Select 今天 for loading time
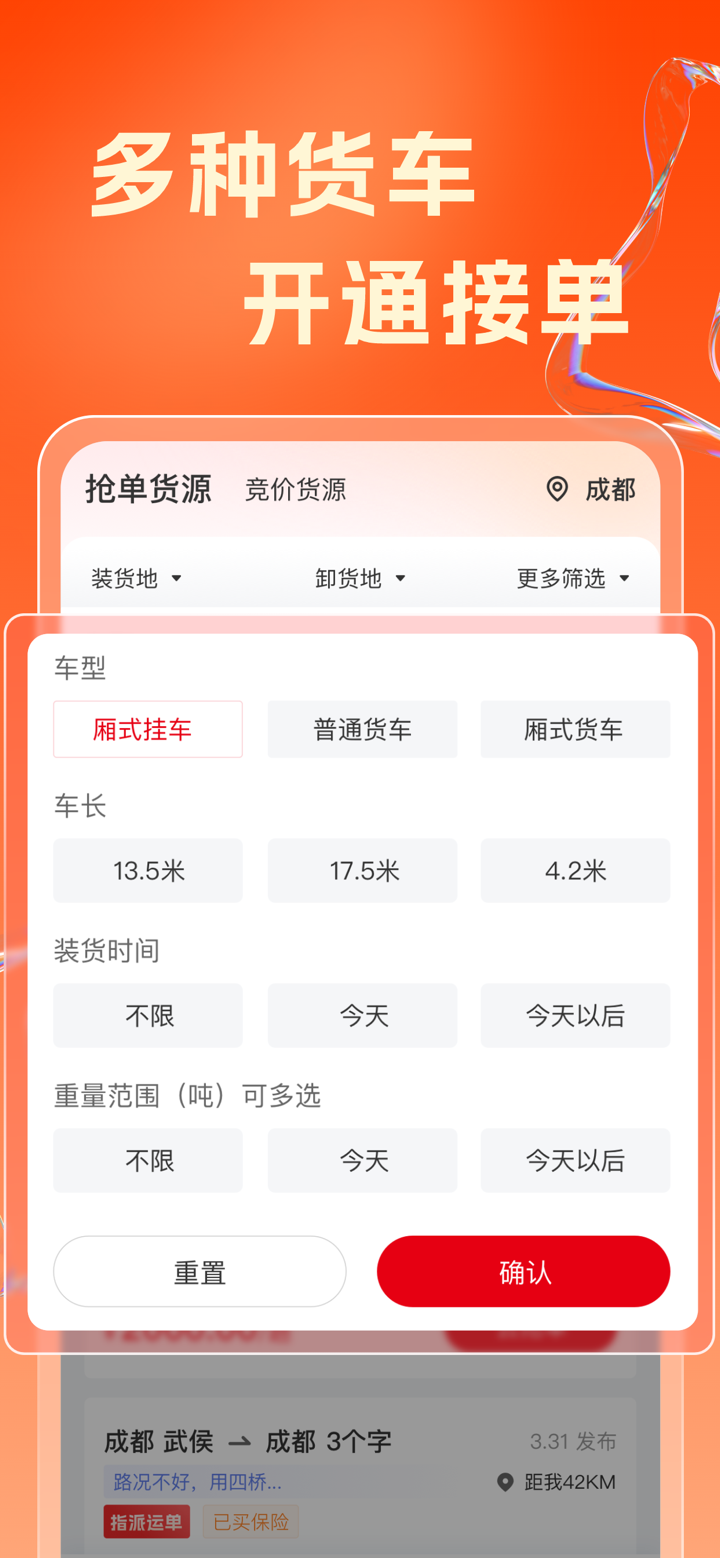 tap(361, 1015)
